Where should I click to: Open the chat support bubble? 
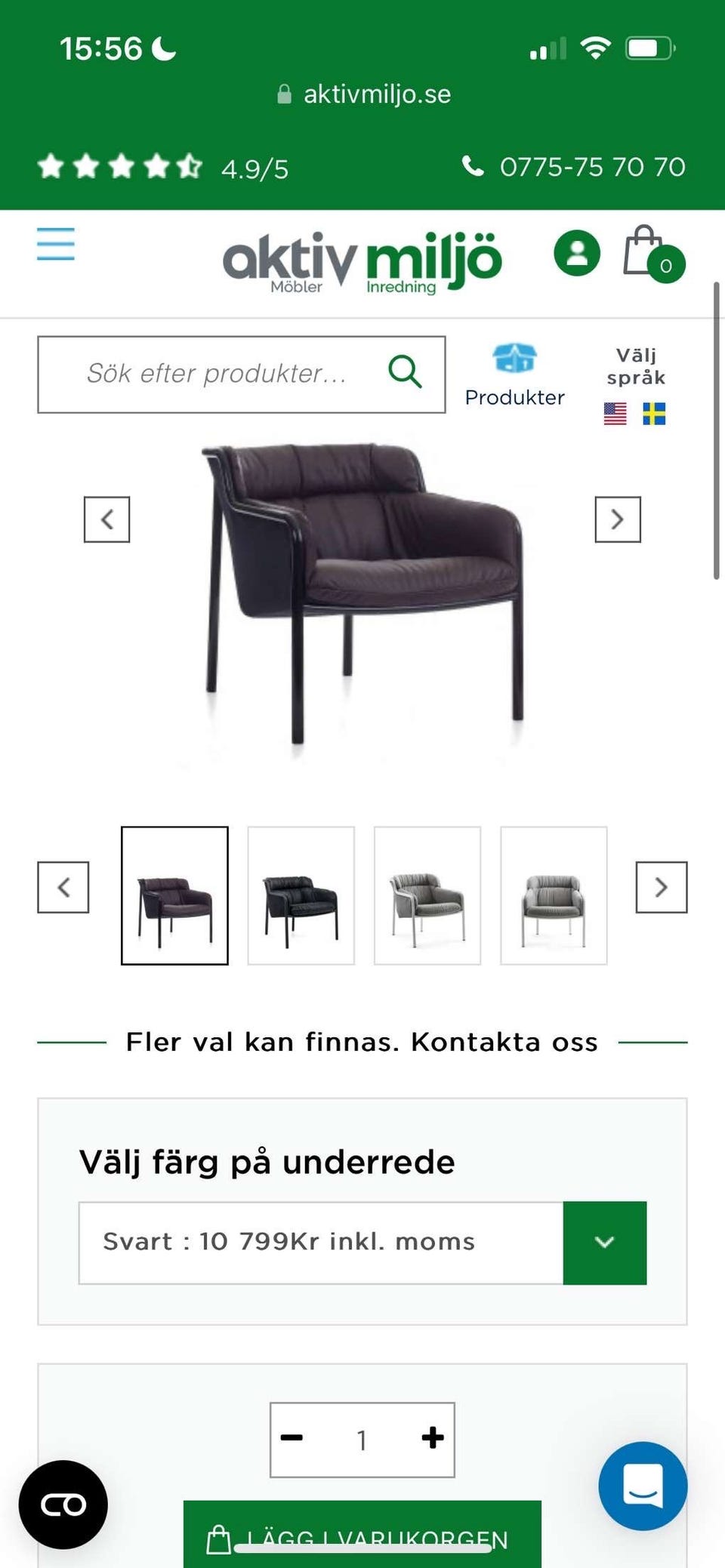pyautogui.click(x=642, y=1485)
